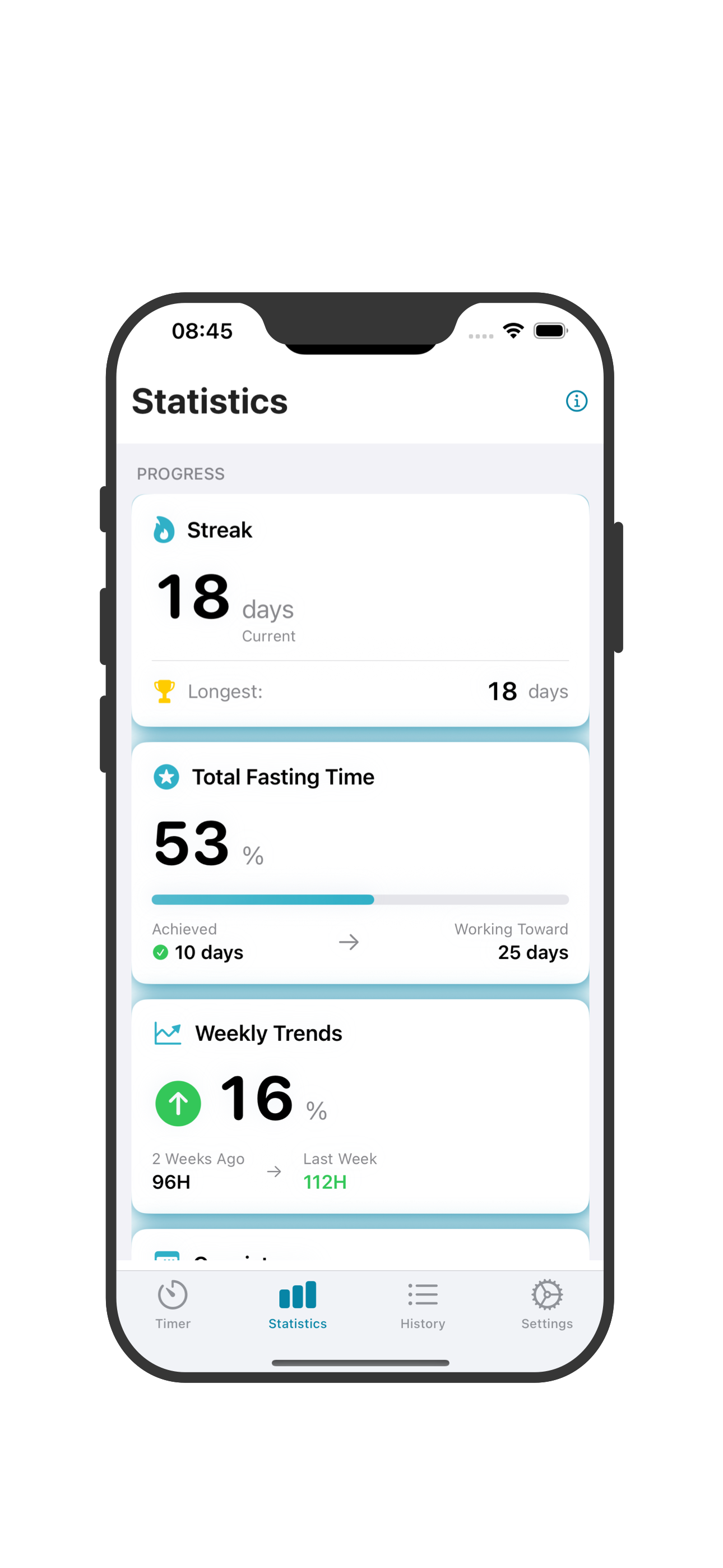Select the trophy icon beside Longest
The width and height of the screenshot is (723, 1568).
[163, 691]
